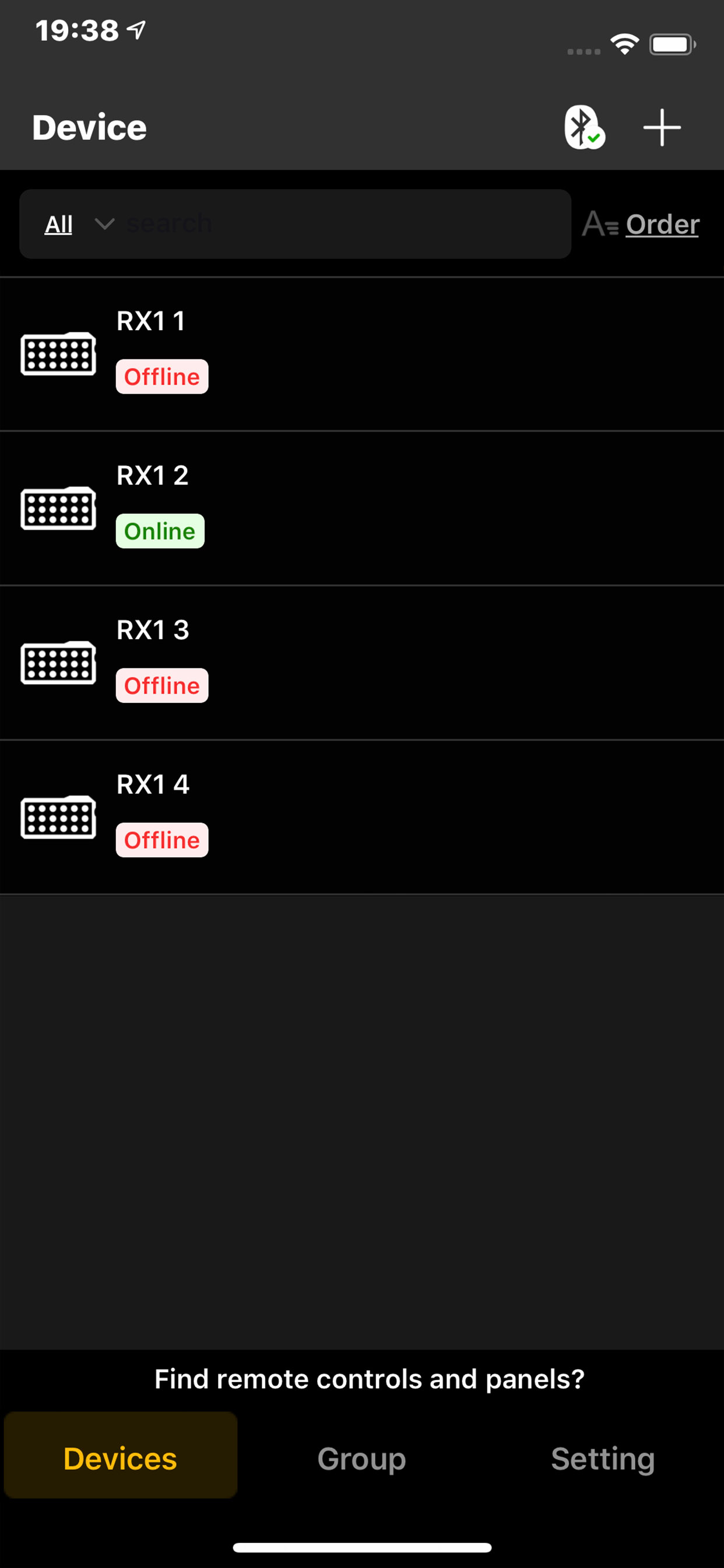Expand the All filter dropdown

pos(79,225)
